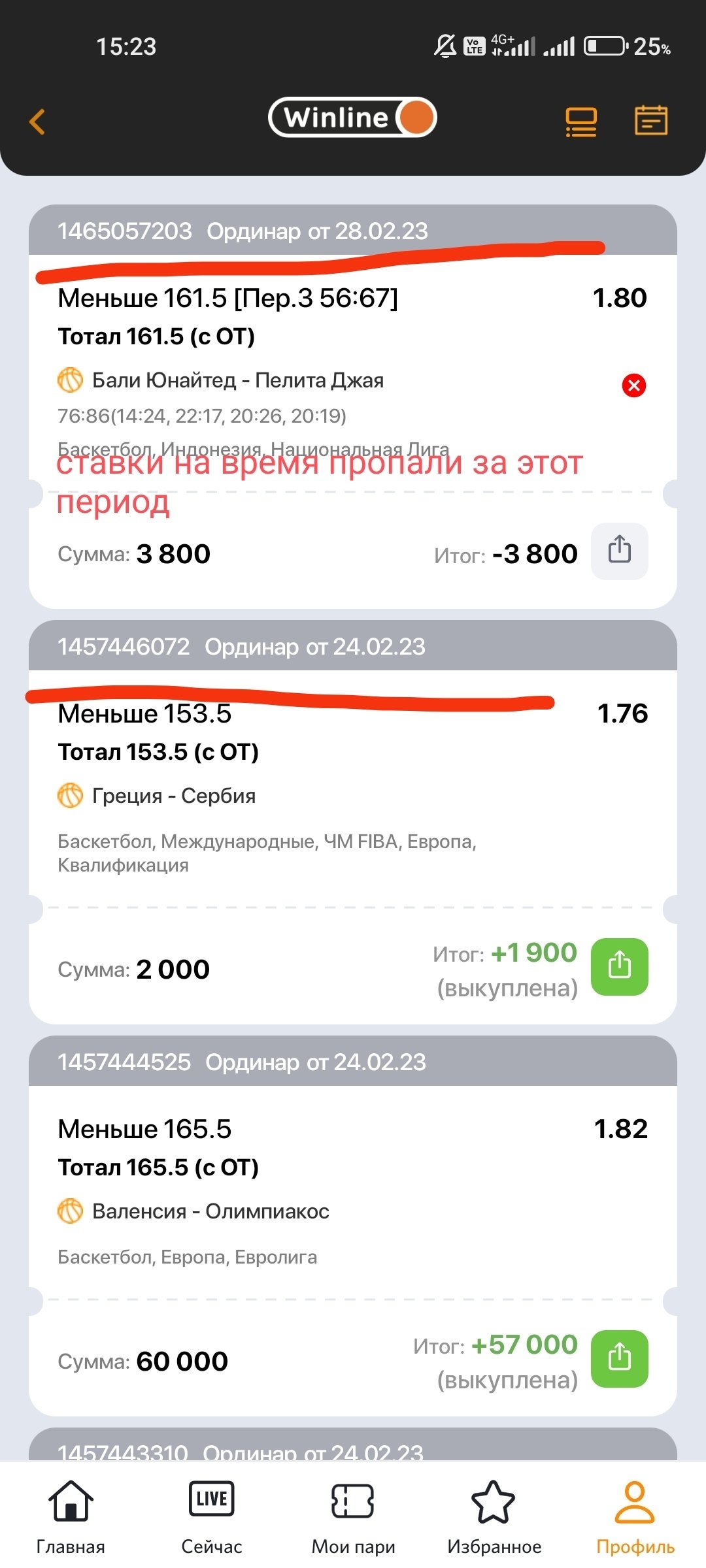Screen dimensions: 706x1568
Task: Open the Мои пари tab
Action: pos(353,1517)
